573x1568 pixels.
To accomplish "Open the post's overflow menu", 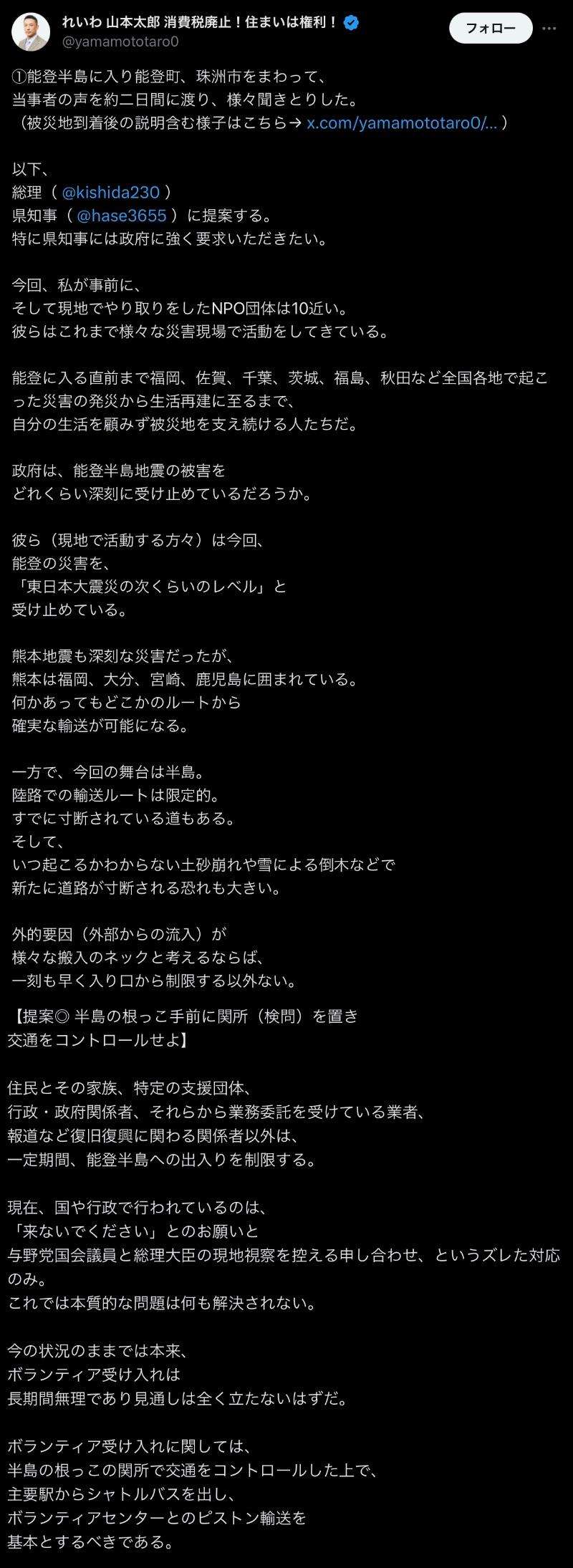I will click(549, 28).
